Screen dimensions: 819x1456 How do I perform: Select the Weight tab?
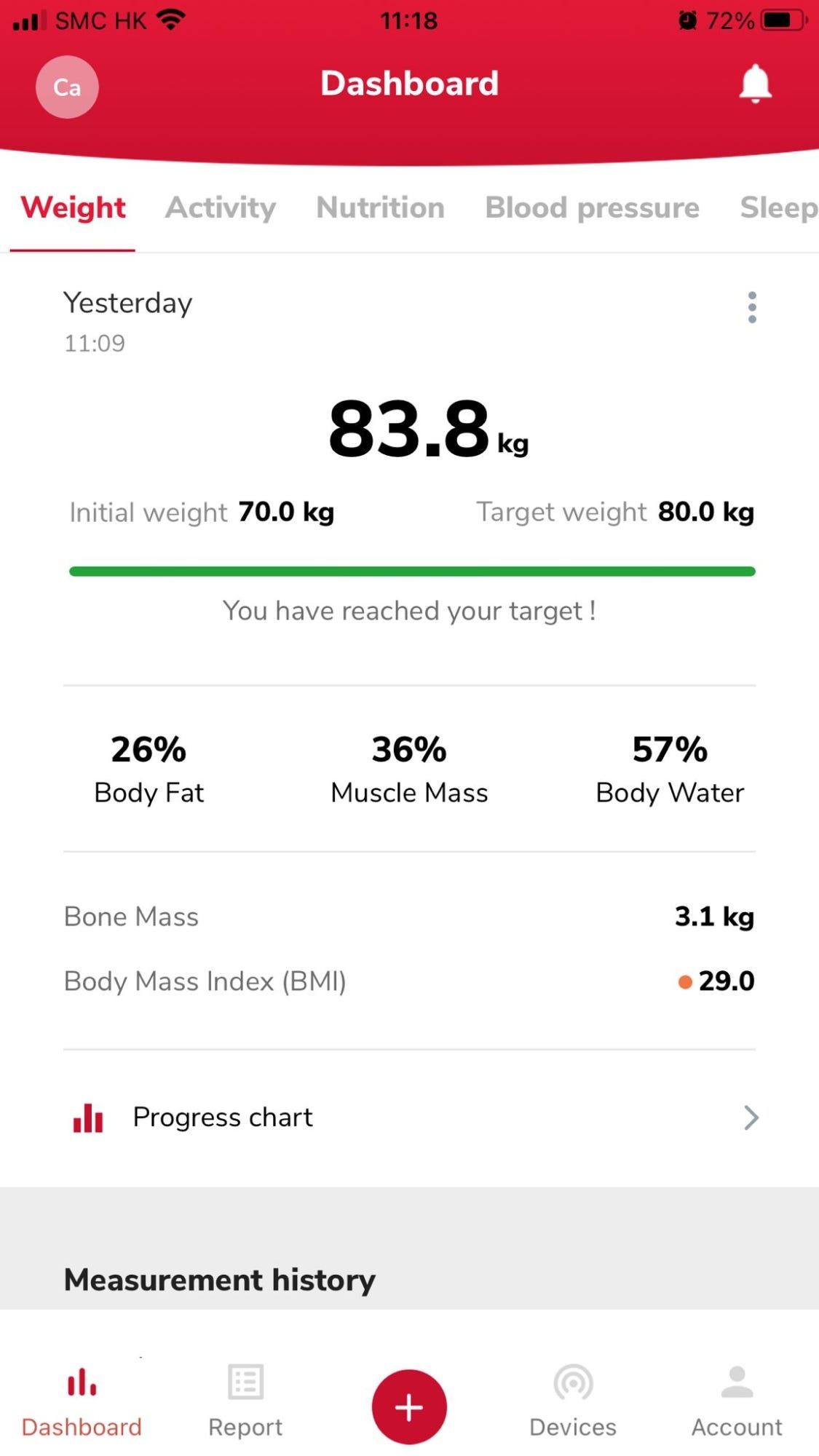[x=73, y=208]
